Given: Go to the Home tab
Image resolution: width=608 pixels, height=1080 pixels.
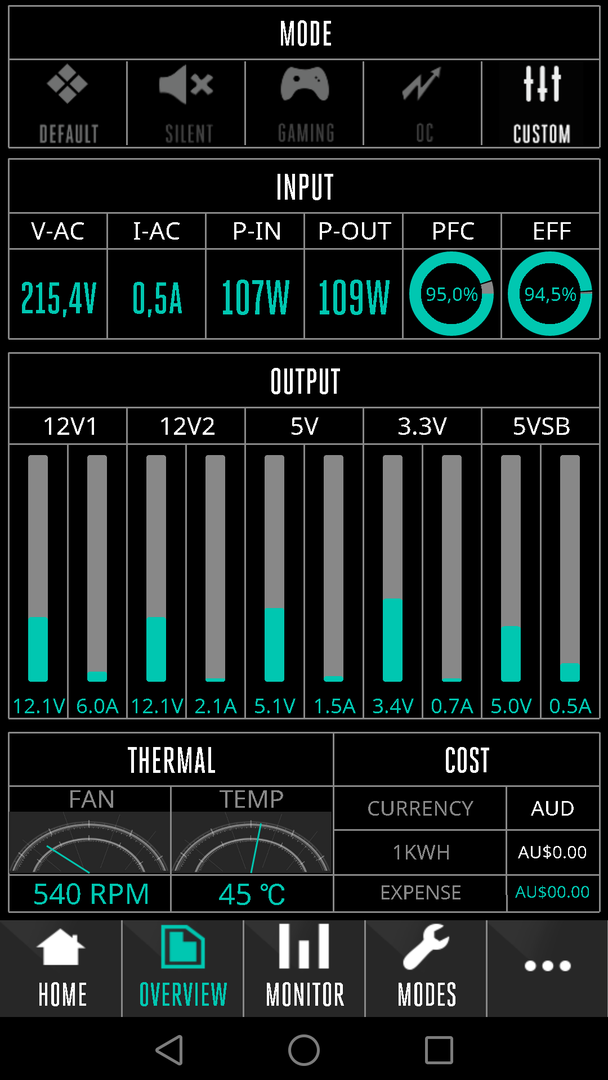Looking at the screenshot, I should (62, 968).
